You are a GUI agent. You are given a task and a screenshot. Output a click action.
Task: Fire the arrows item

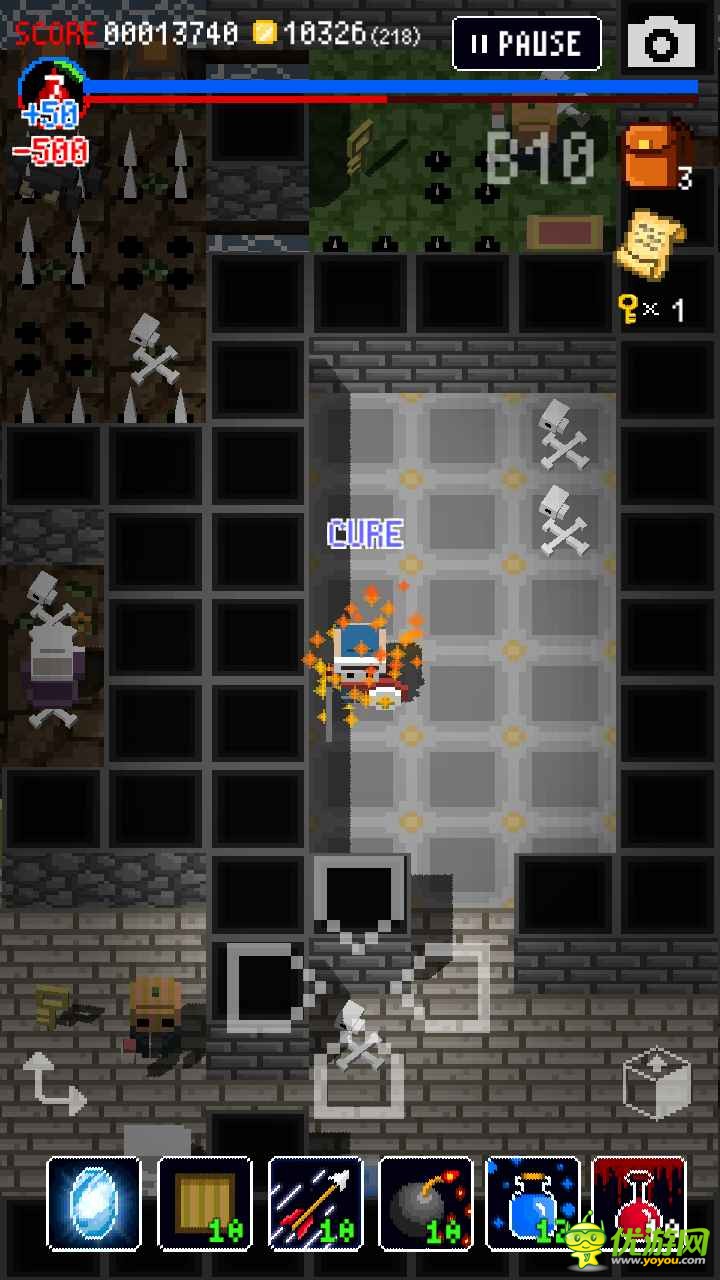click(316, 1204)
